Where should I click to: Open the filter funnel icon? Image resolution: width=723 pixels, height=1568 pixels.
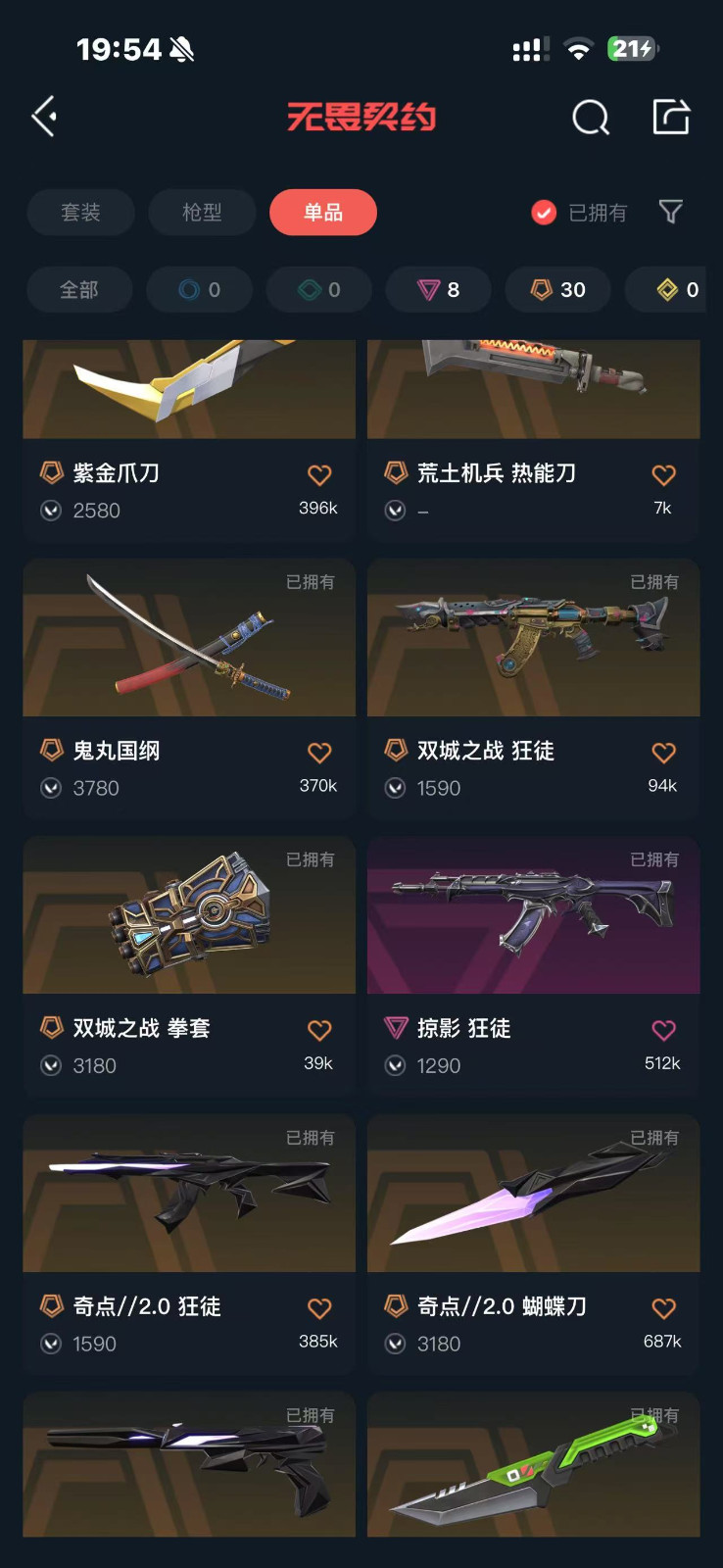[671, 212]
